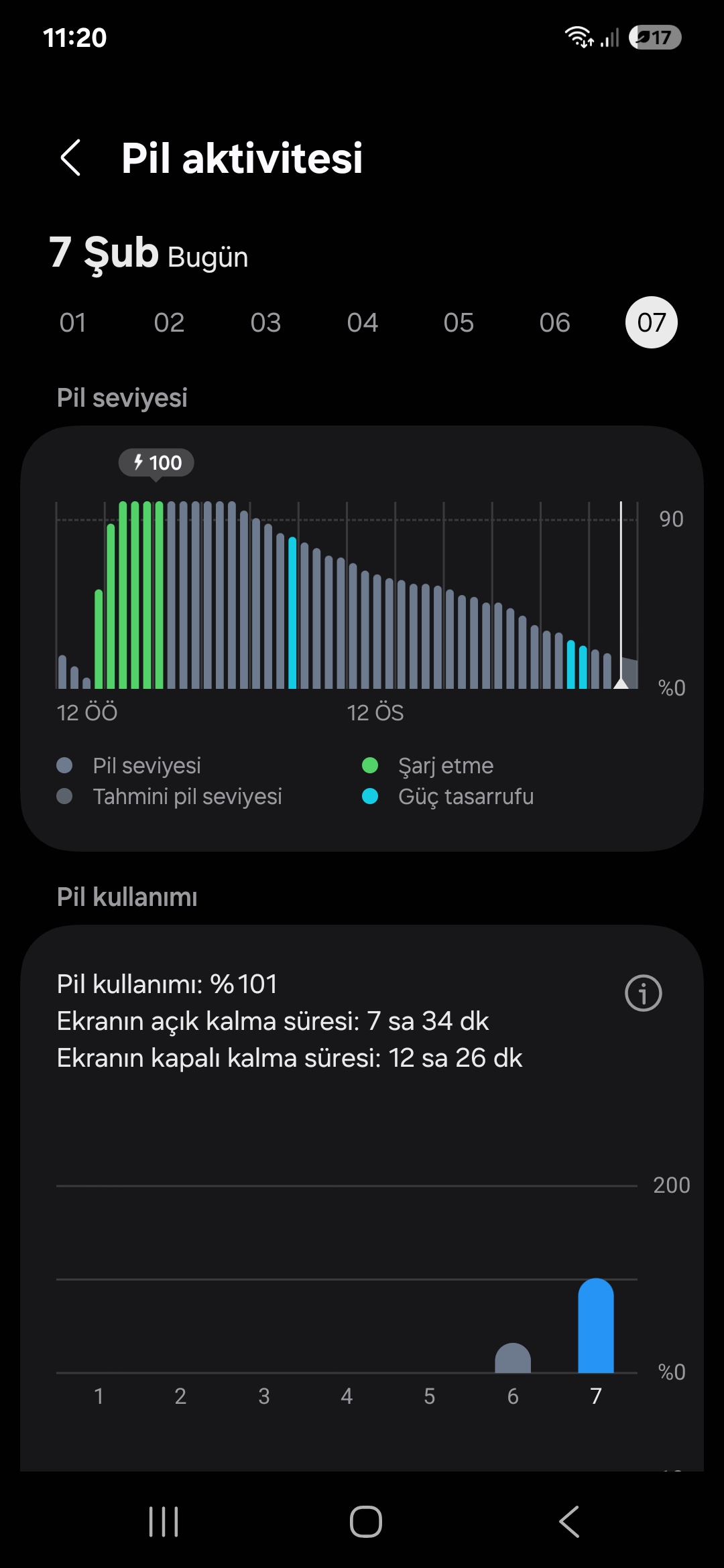The width and height of the screenshot is (724, 1568).
Task: Tap the selected day 07
Action: [651, 323]
